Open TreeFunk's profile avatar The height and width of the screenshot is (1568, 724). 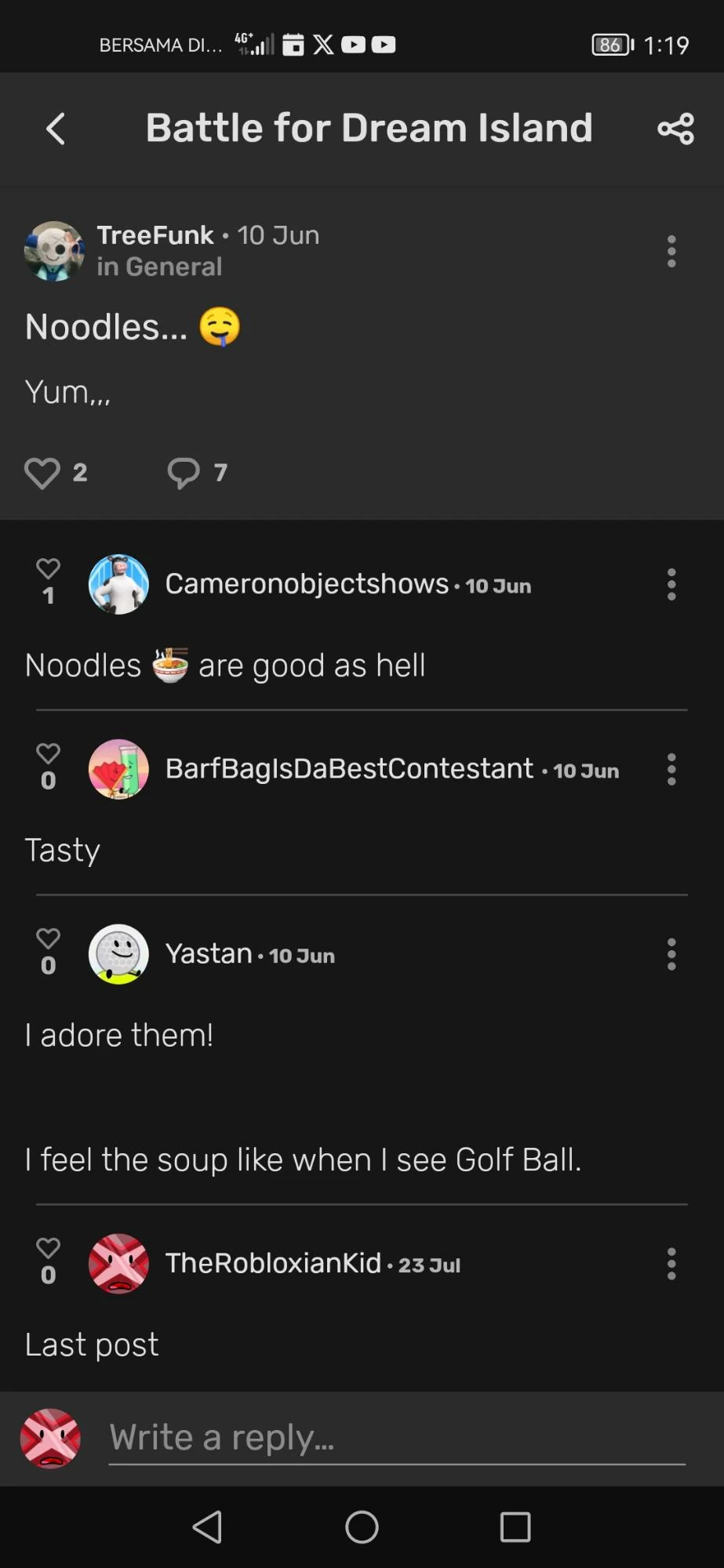[54, 251]
